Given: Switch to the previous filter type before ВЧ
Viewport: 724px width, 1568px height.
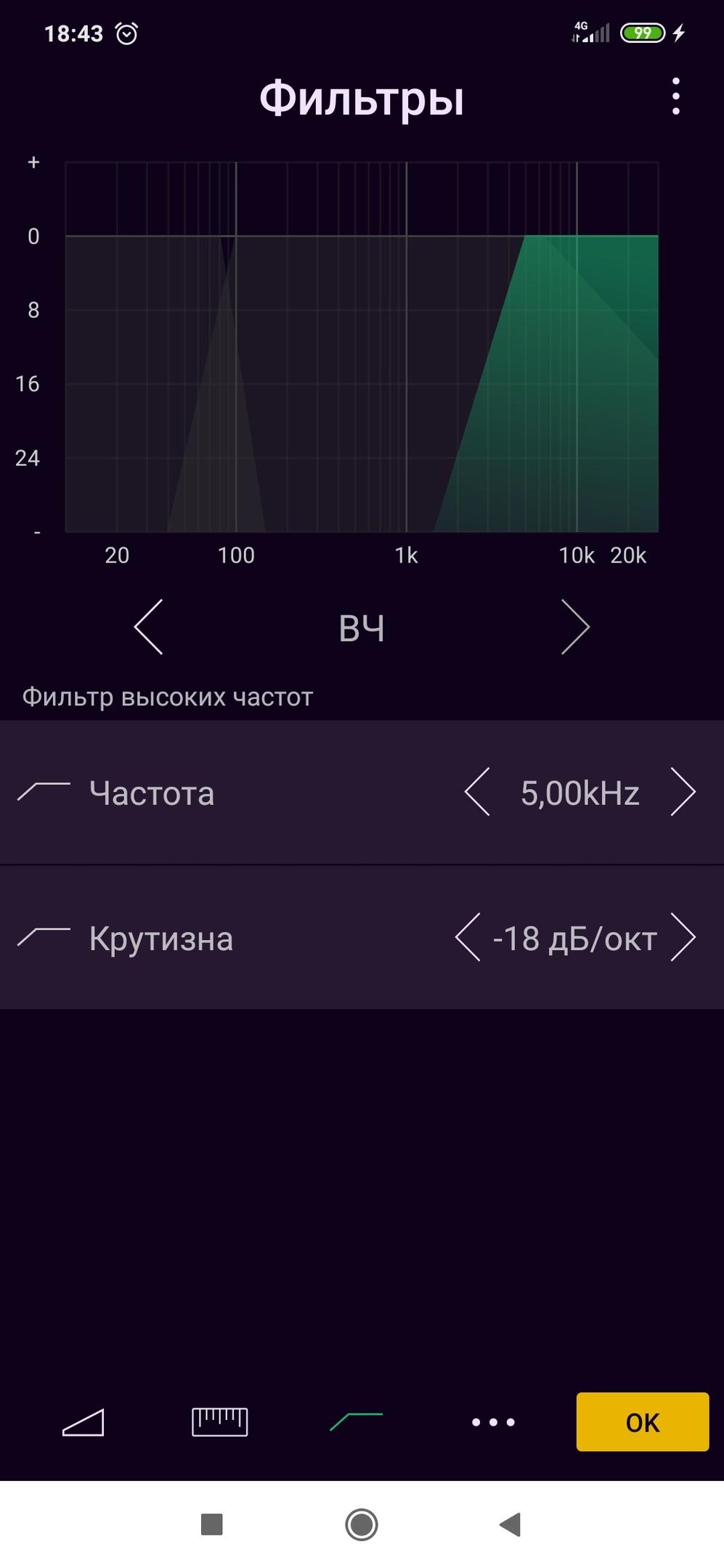Looking at the screenshot, I should [149, 627].
